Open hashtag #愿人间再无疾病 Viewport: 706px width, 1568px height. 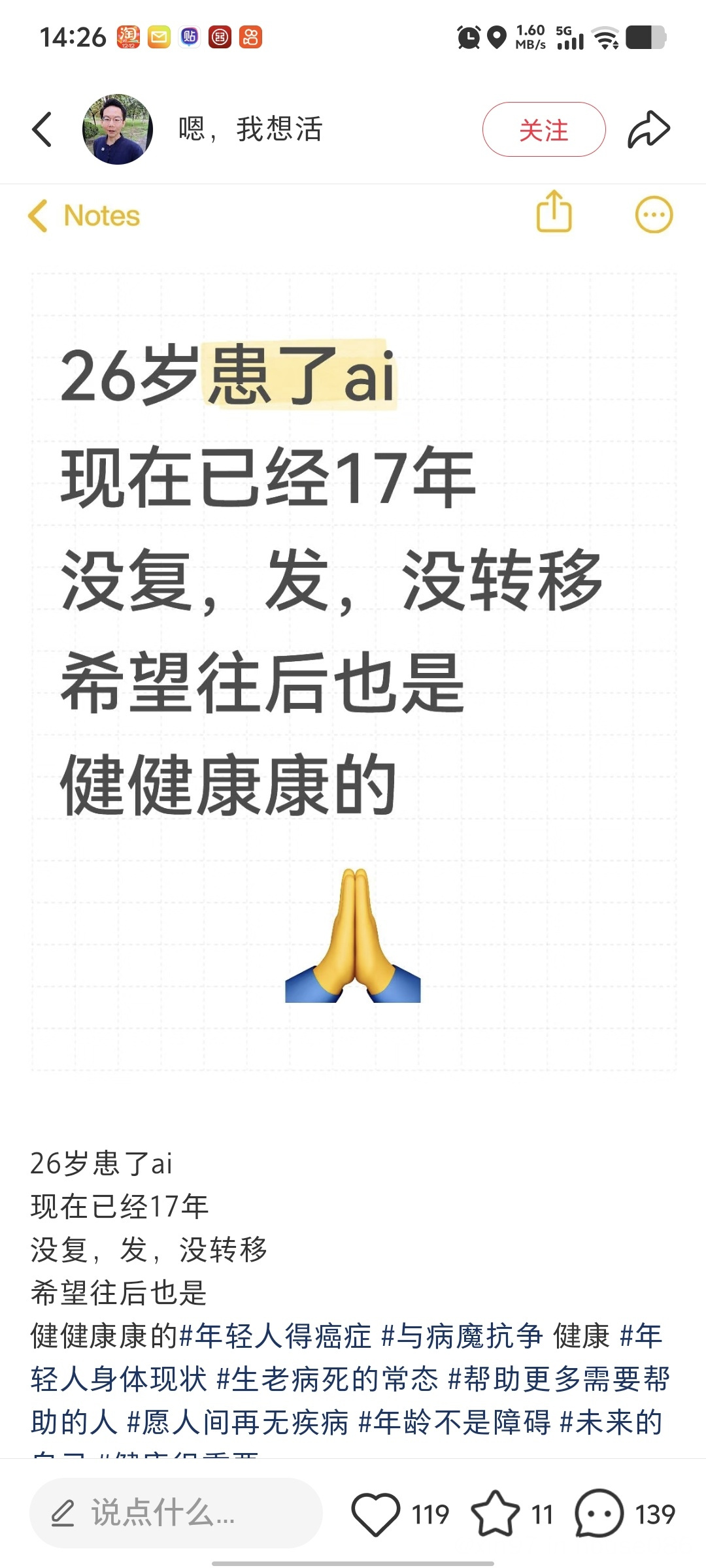[237, 1423]
